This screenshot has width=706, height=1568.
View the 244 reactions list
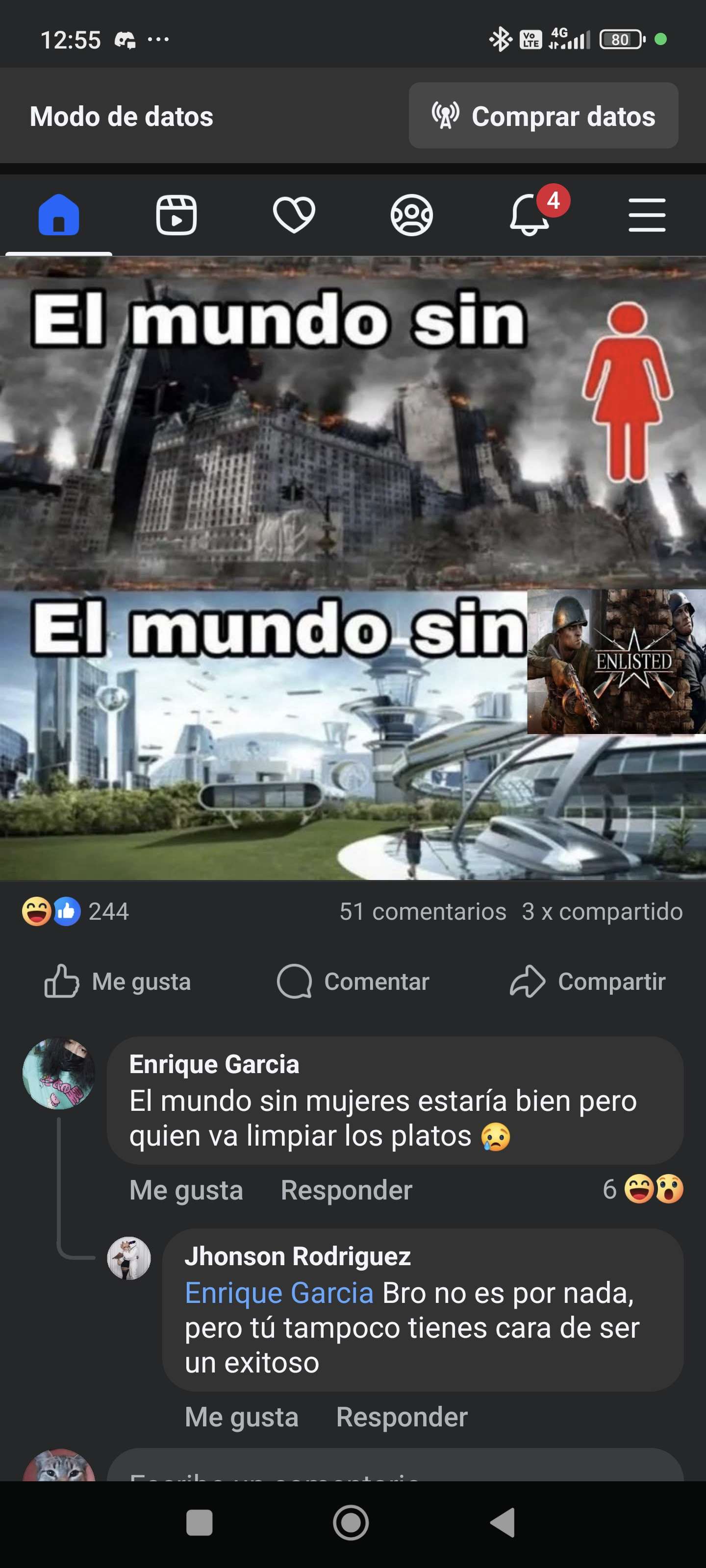(76, 912)
